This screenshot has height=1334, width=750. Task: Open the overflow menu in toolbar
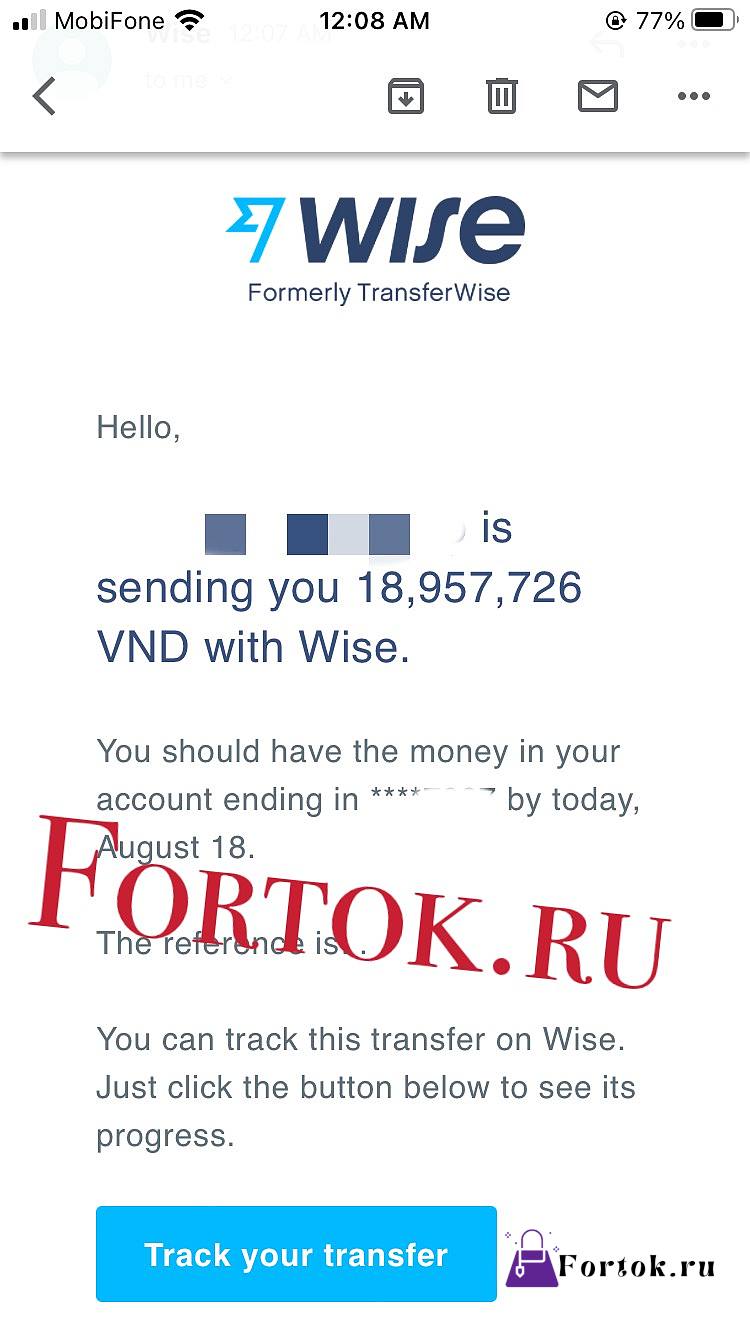tap(693, 96)
